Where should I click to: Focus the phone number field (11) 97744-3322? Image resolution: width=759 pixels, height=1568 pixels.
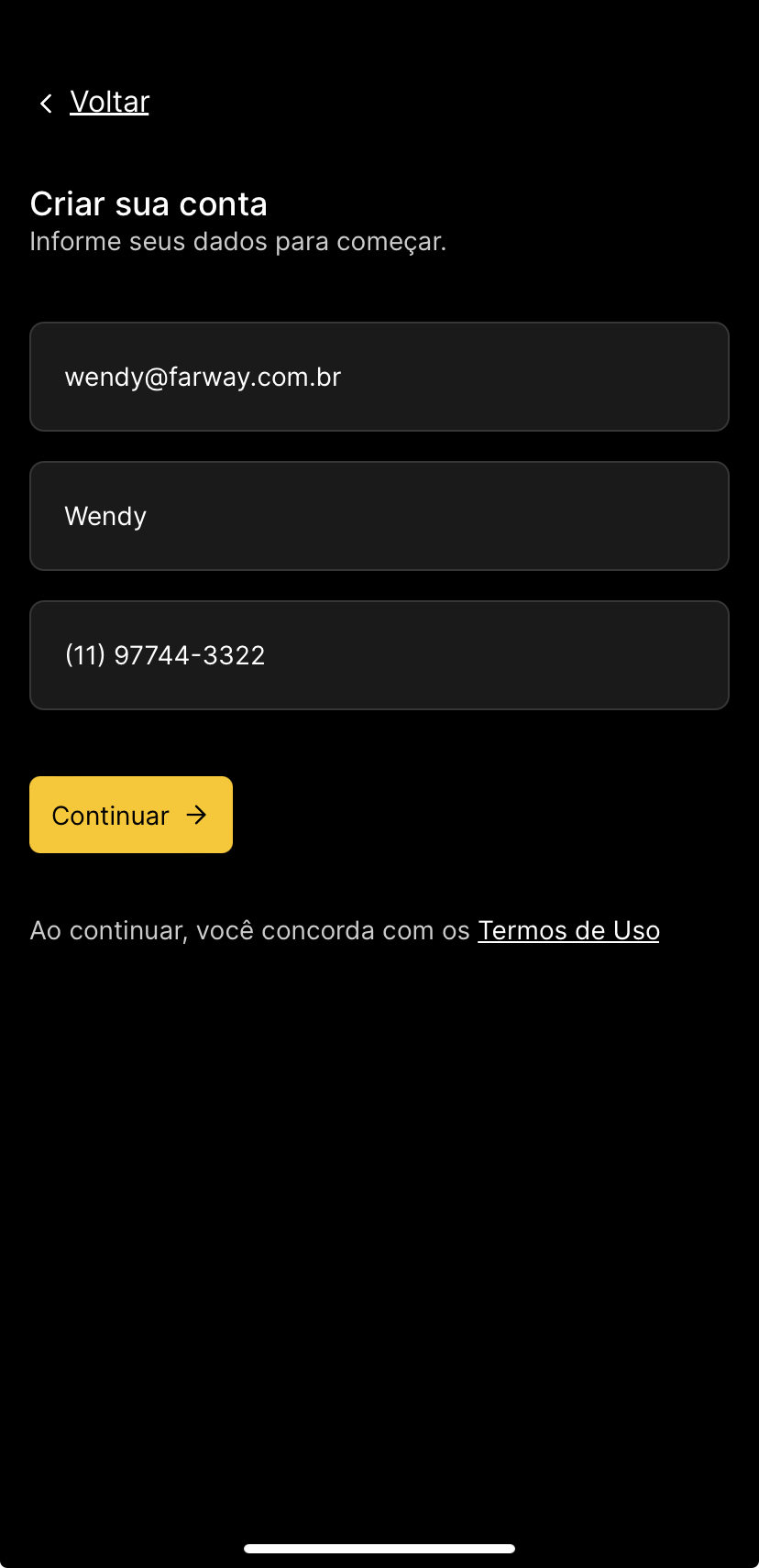click(x=379, y=655)
